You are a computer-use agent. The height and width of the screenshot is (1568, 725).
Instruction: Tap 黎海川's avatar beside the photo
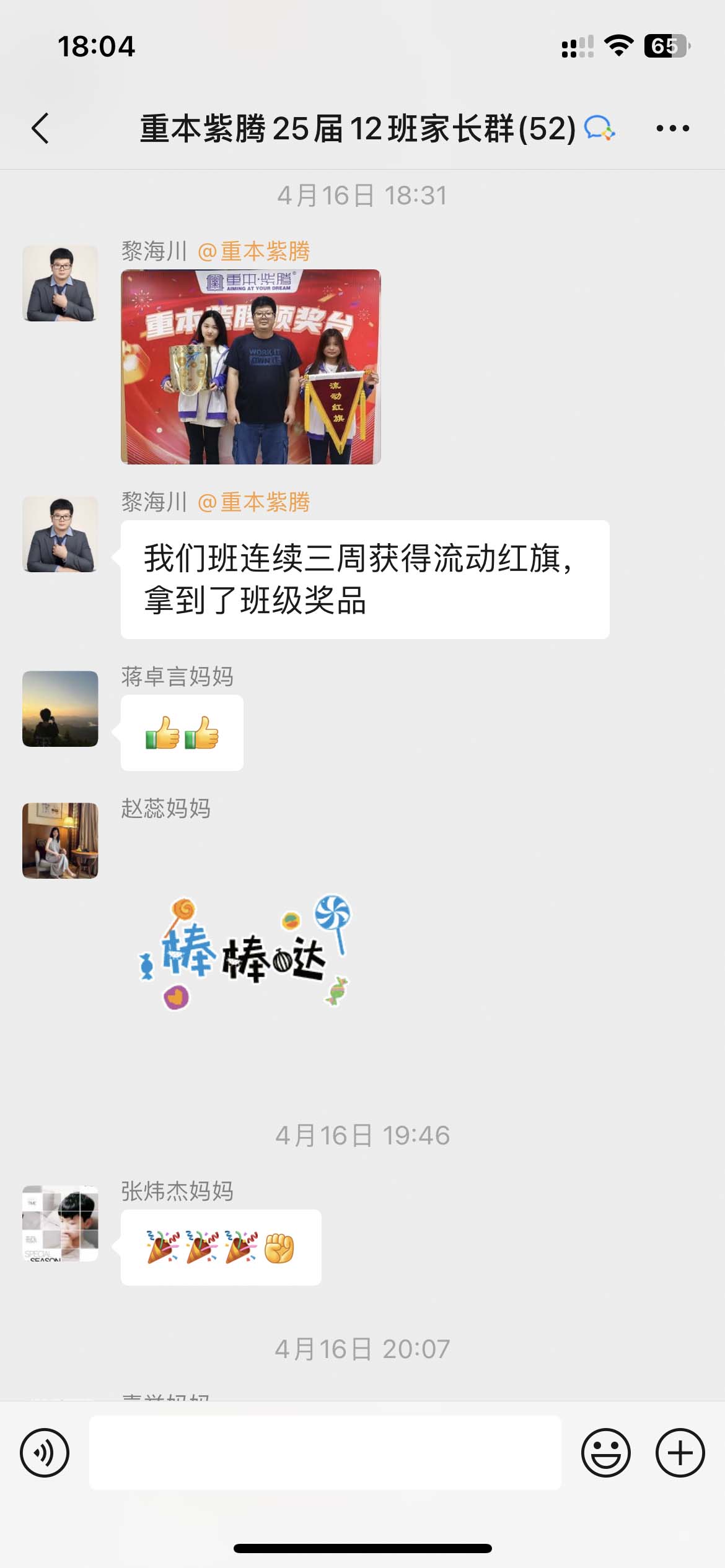(60, 283)
